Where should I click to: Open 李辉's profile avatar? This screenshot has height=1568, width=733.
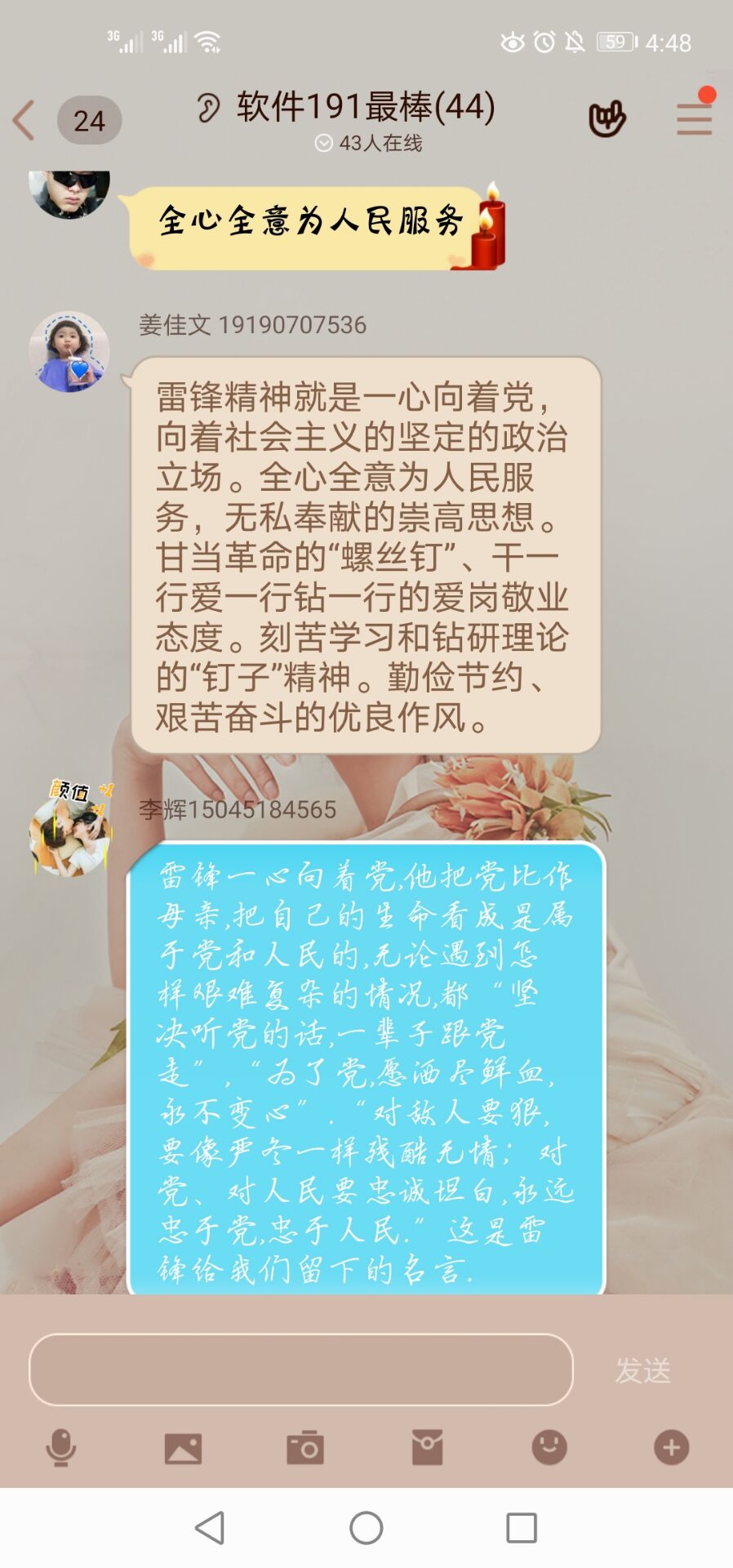[69, 835]
